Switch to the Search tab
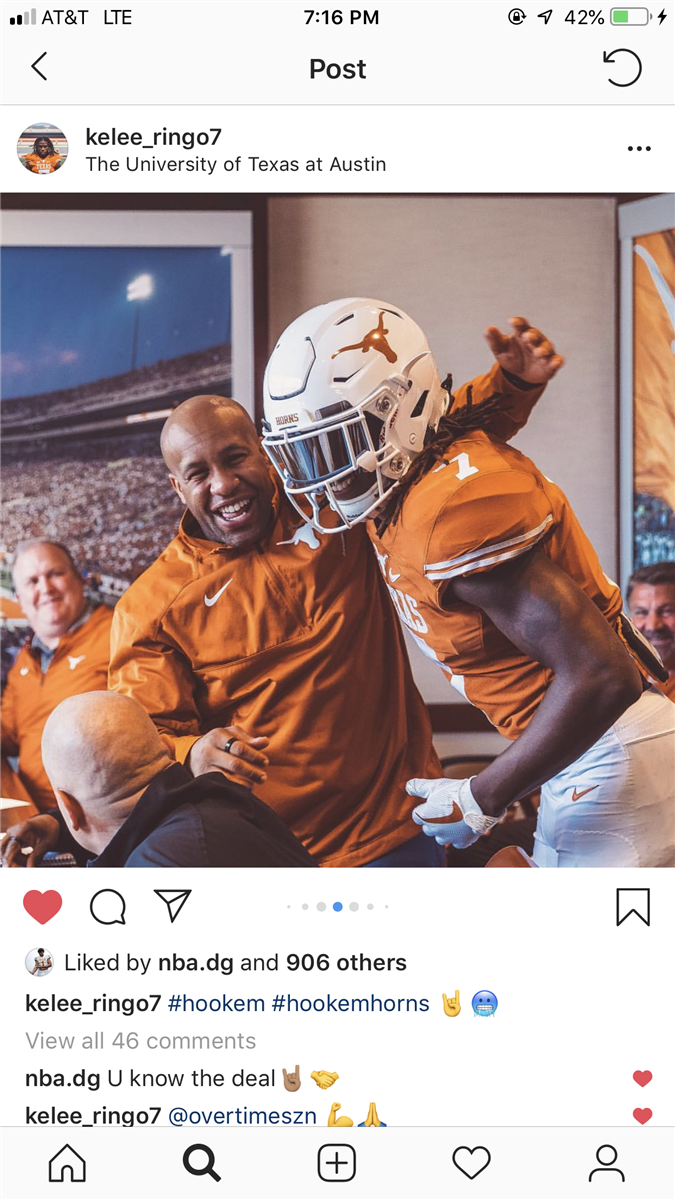 click(201, 1163)
